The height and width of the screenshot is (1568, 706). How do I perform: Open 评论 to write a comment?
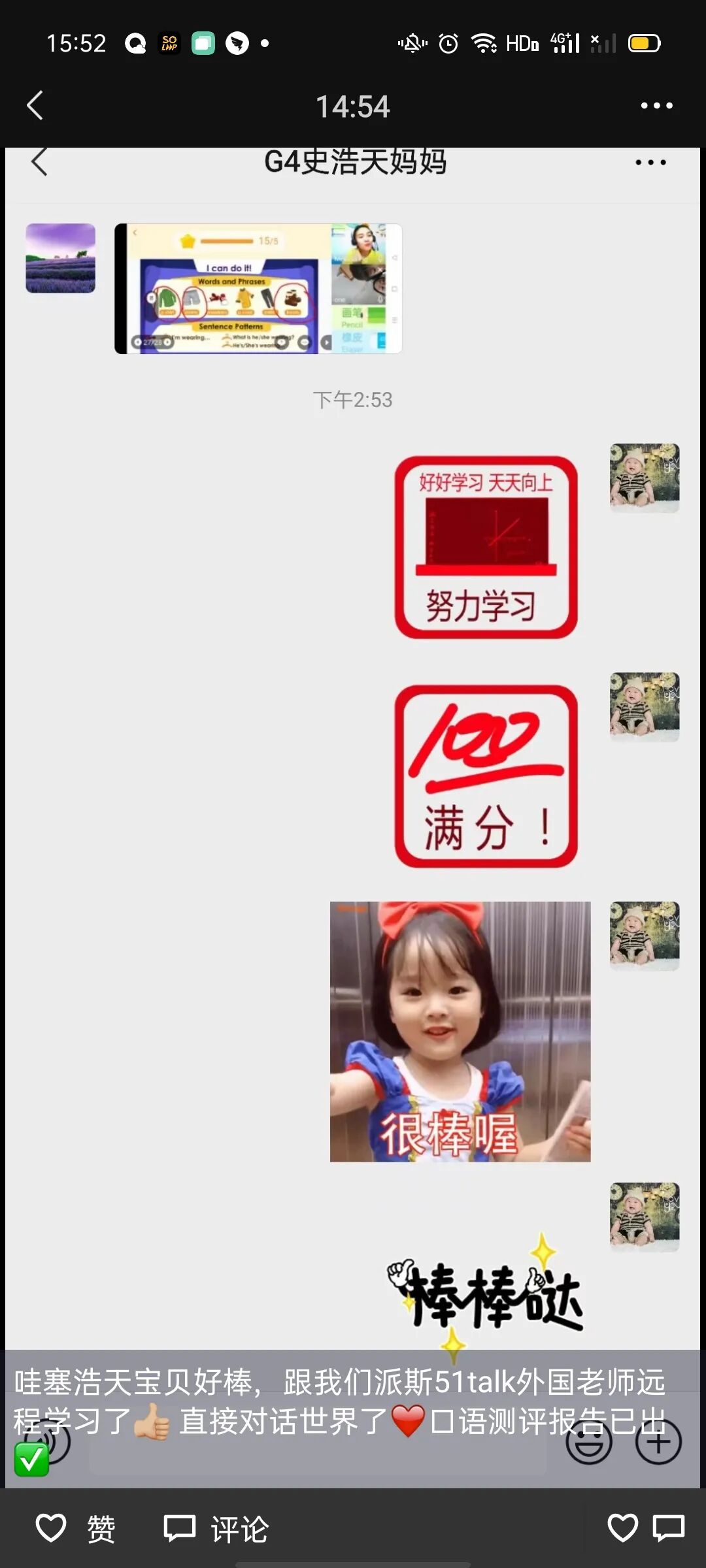(x=216, y=1529)
